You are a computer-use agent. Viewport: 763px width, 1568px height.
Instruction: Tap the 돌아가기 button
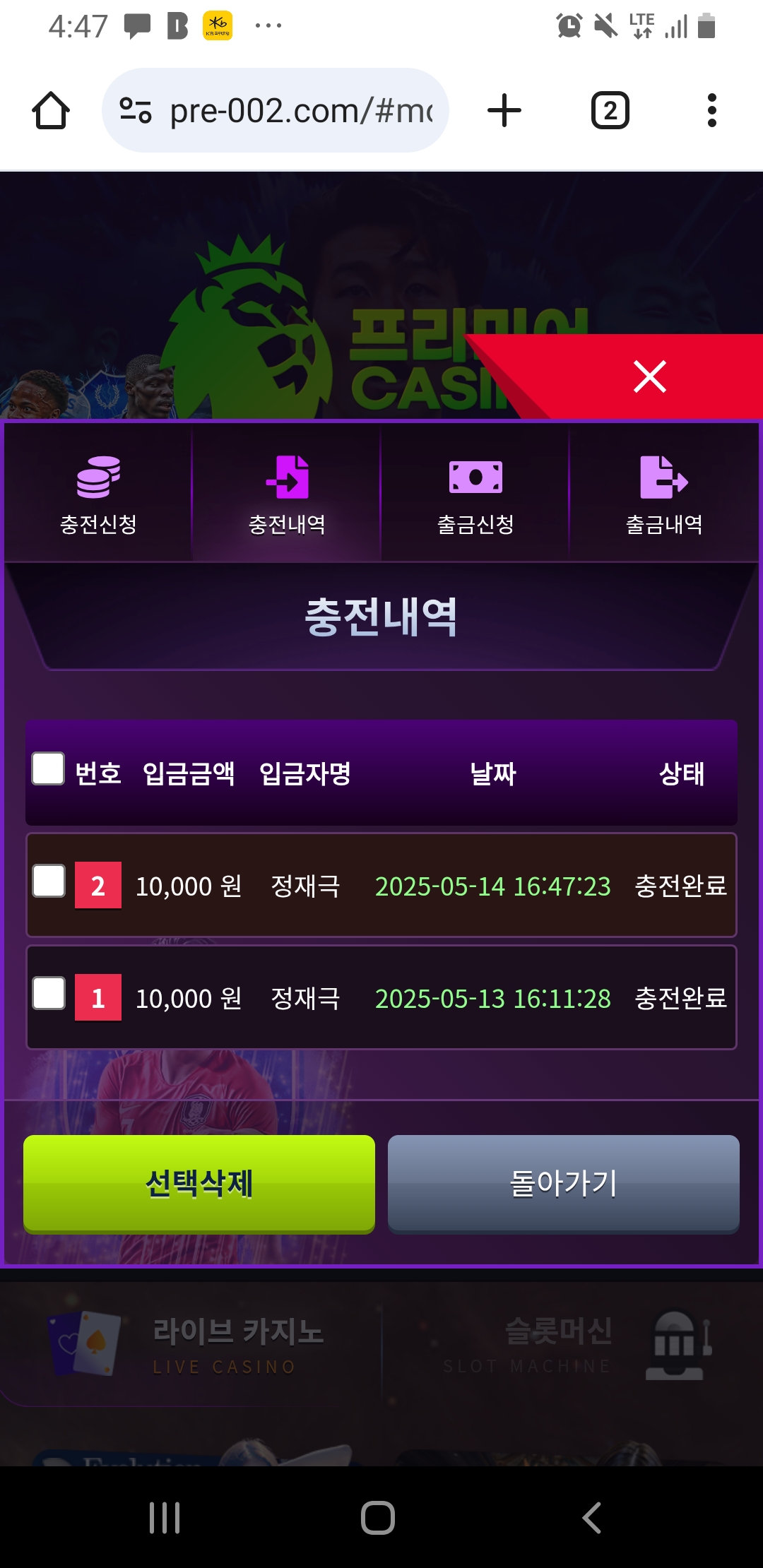click(563, 1183)
